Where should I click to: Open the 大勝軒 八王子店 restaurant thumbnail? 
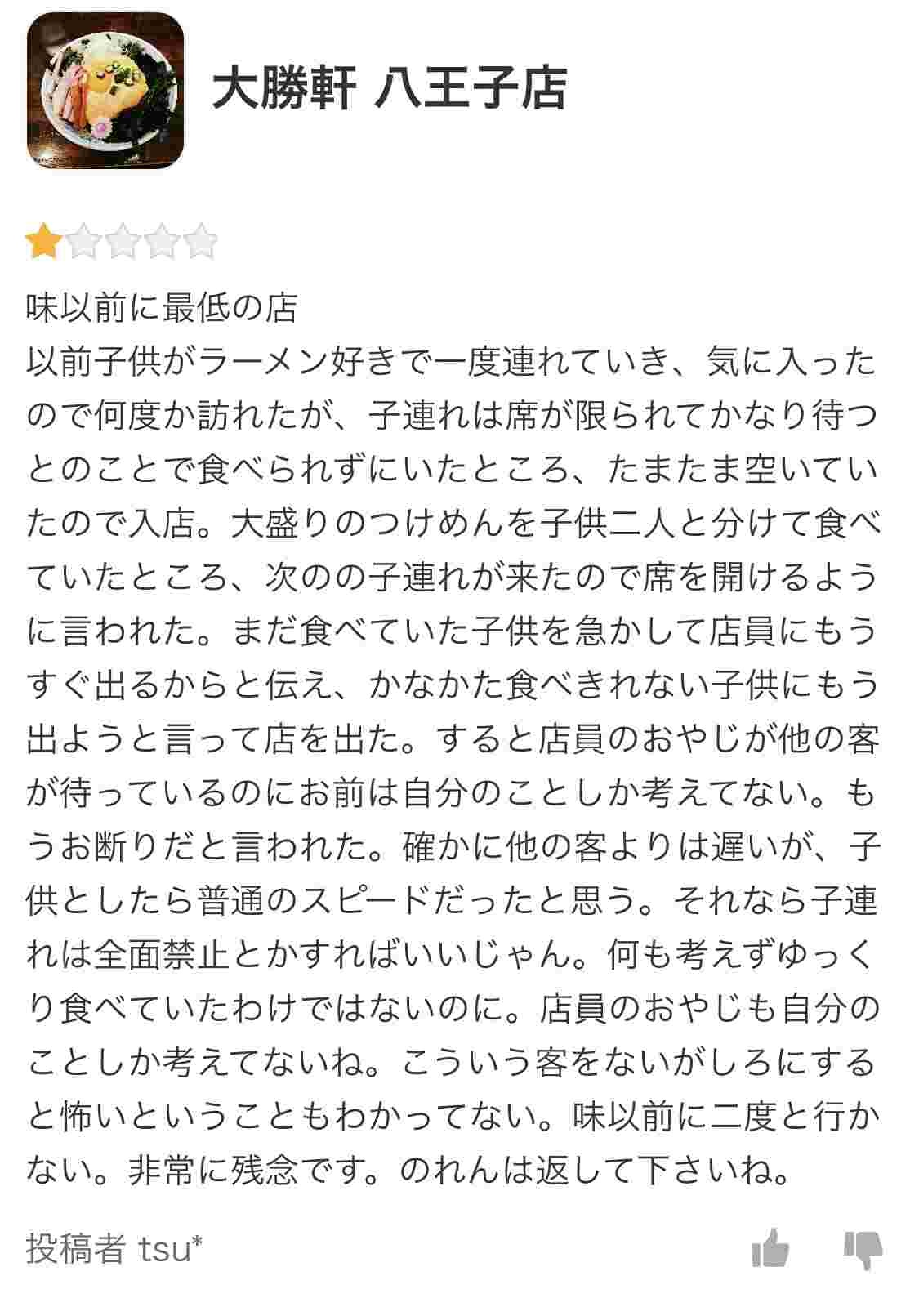pyautogui.click(x=105, y=91)
